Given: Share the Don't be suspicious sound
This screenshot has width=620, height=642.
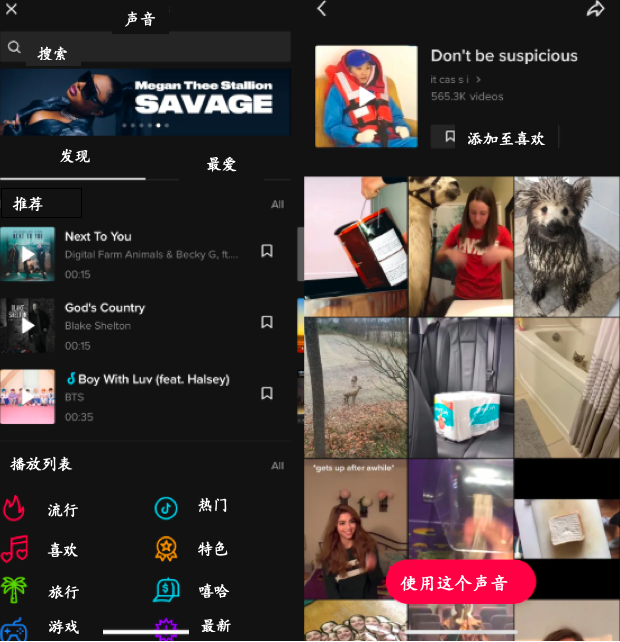Looking at the screenshot, I should tap(596, 9).
